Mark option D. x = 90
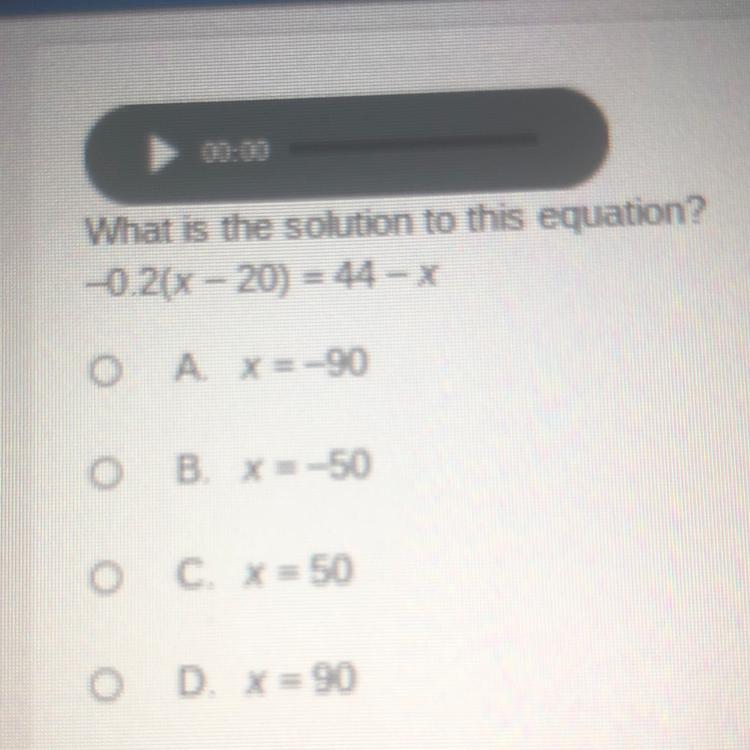 click(99, 685)
